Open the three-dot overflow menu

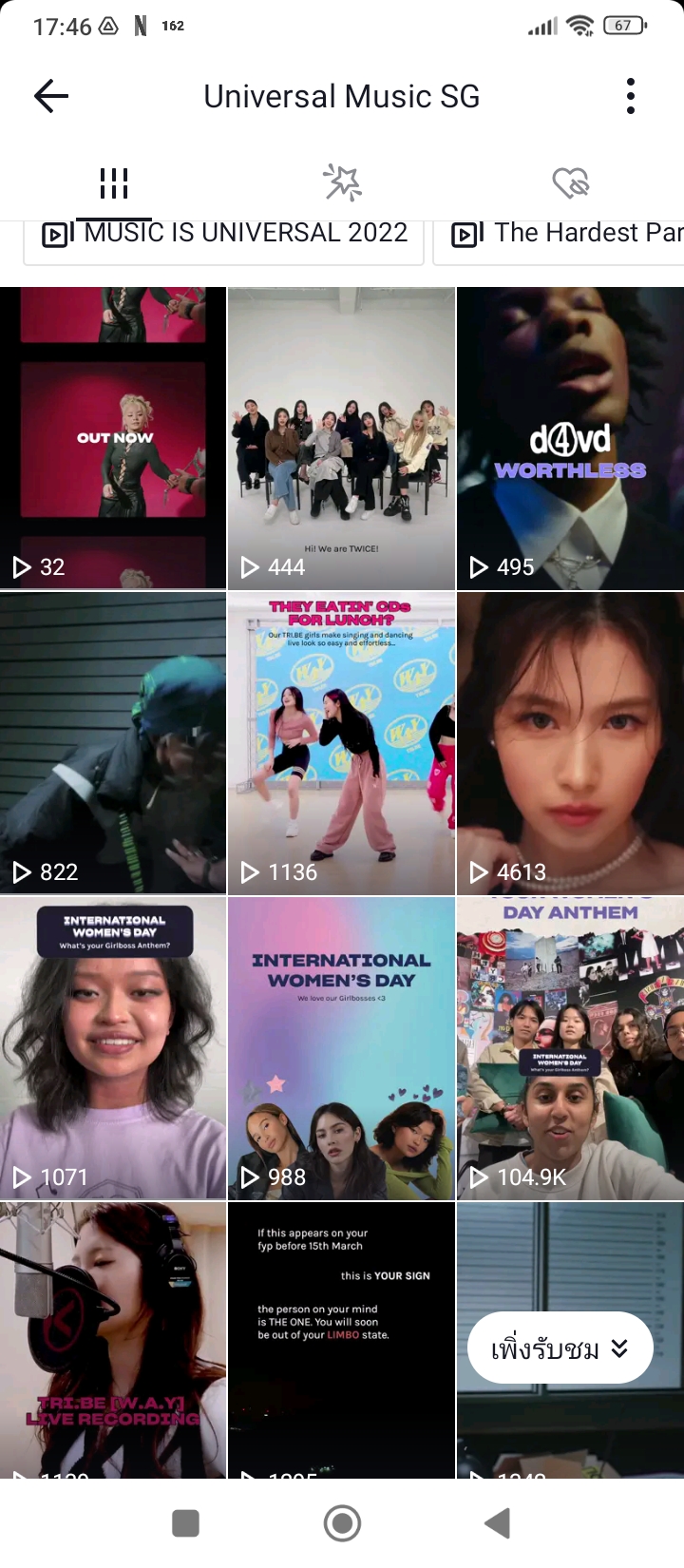pos(631,96)
